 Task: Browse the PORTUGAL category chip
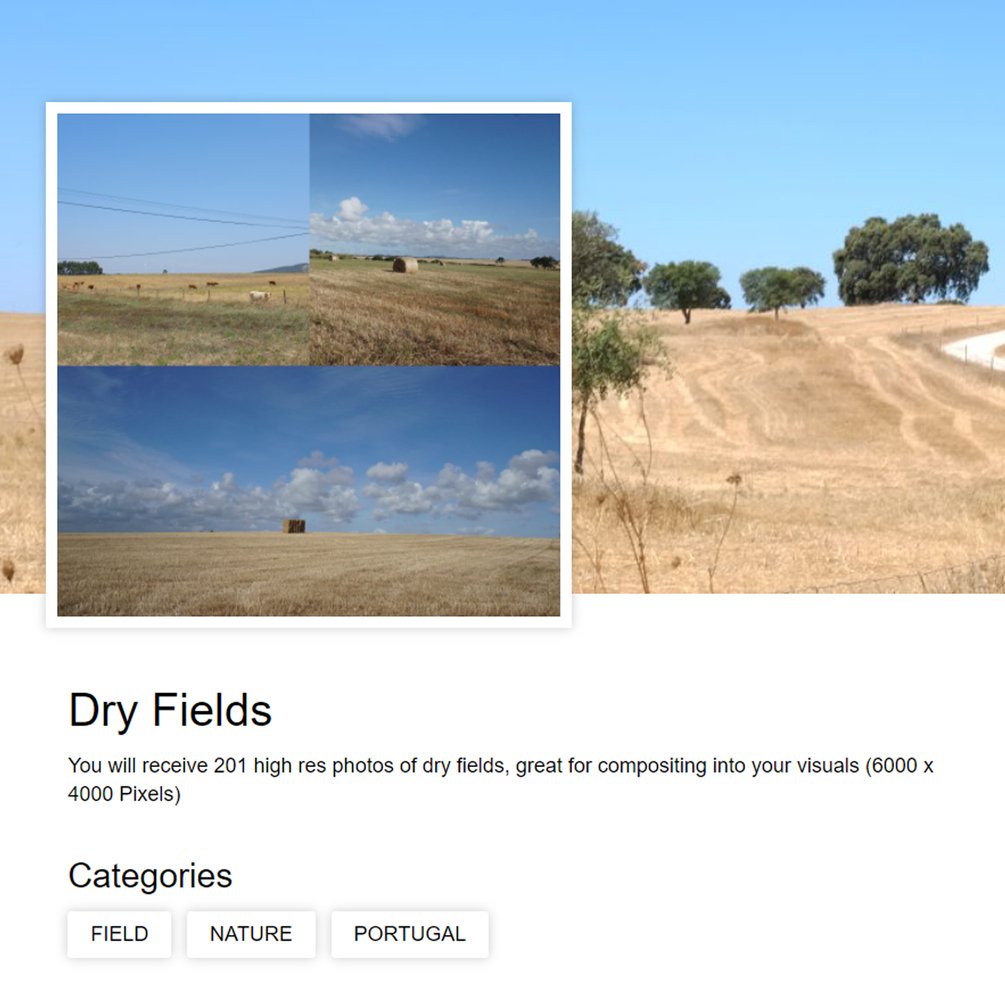[410, 934]
